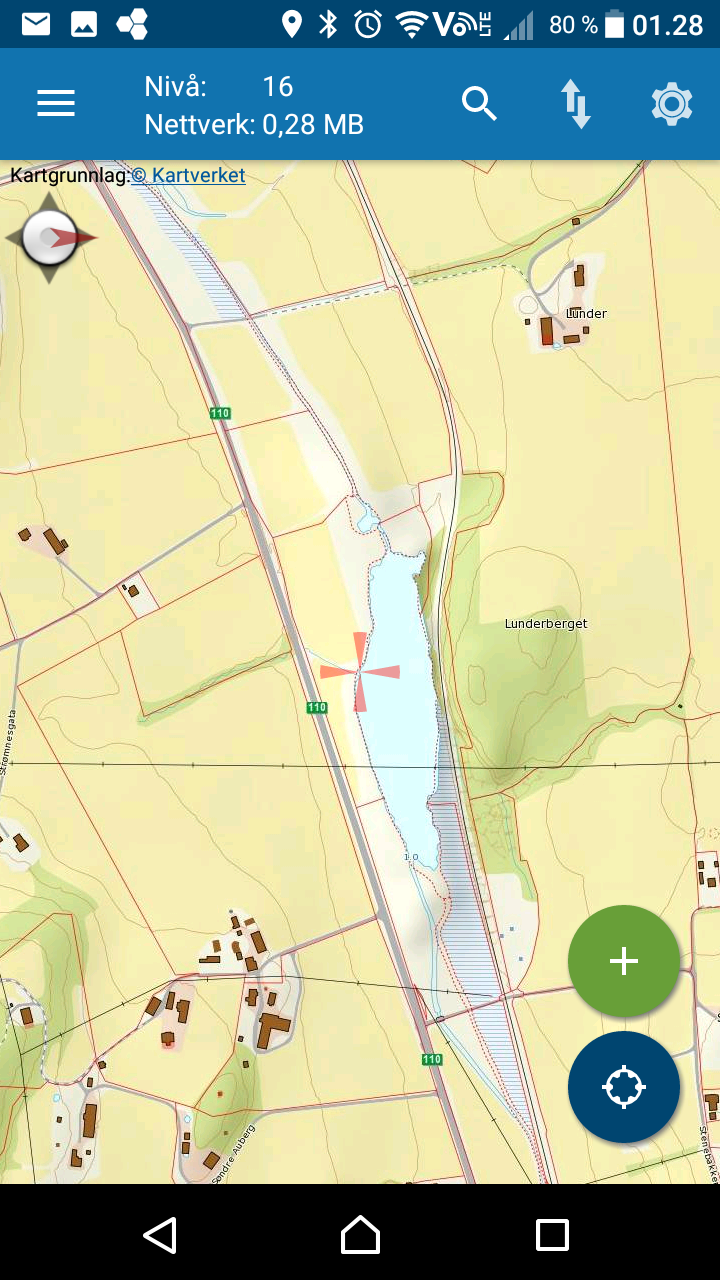Tap the green plus button

624,961
